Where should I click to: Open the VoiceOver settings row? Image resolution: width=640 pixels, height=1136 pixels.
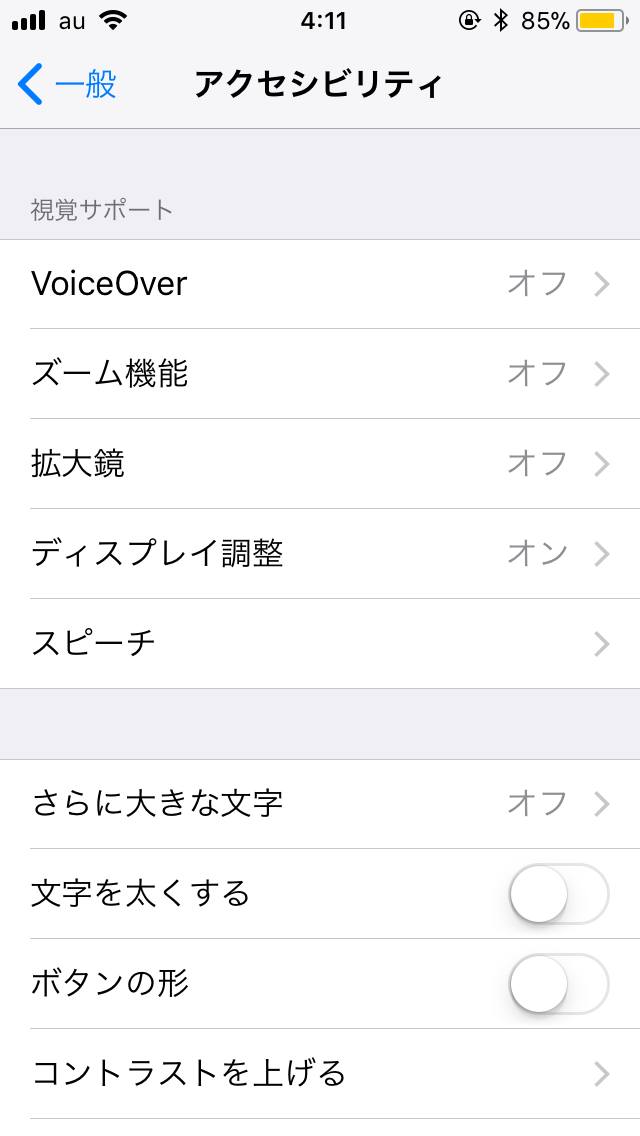[320, 284]
